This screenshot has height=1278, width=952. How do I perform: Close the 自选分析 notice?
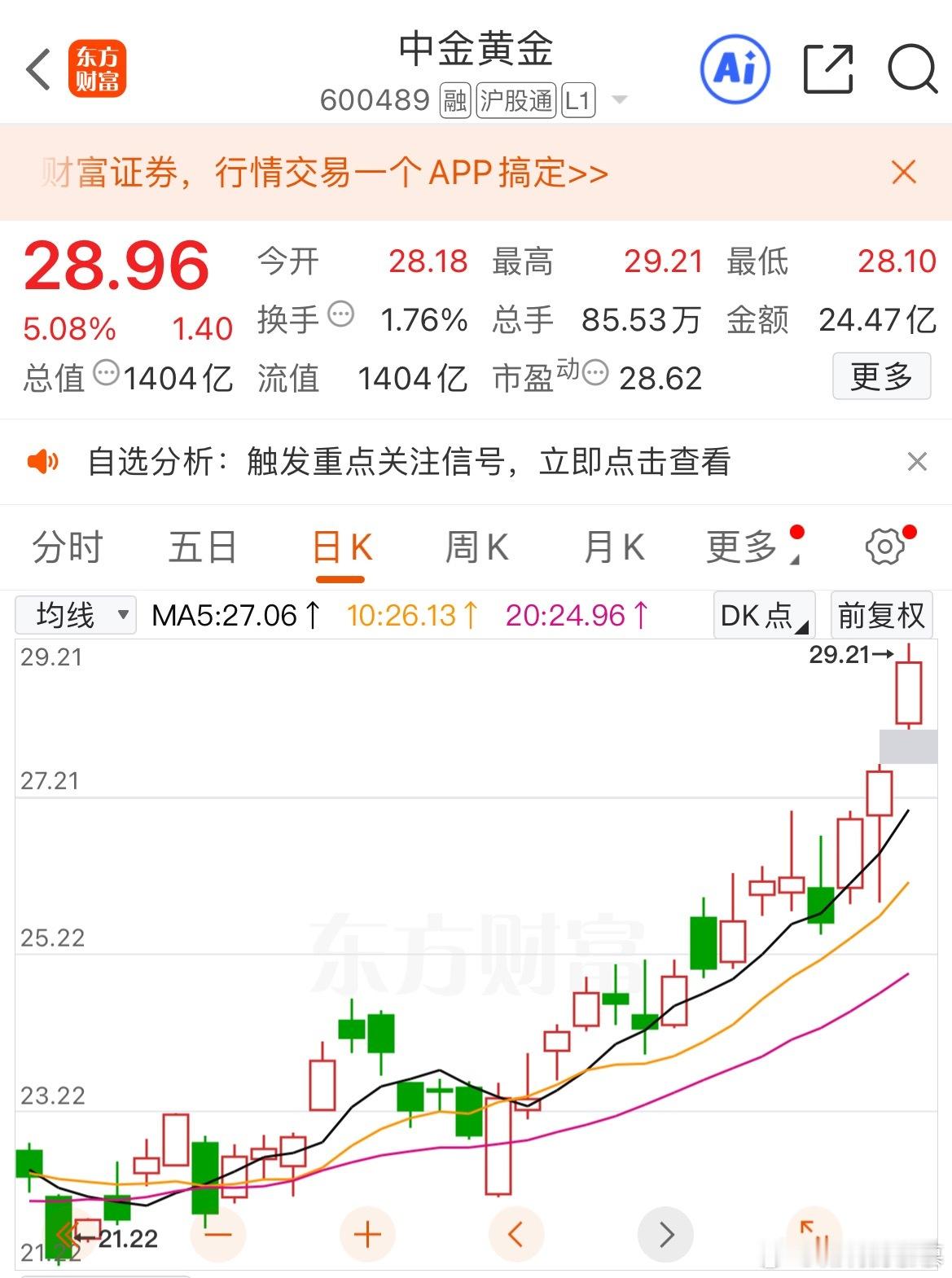917,462
